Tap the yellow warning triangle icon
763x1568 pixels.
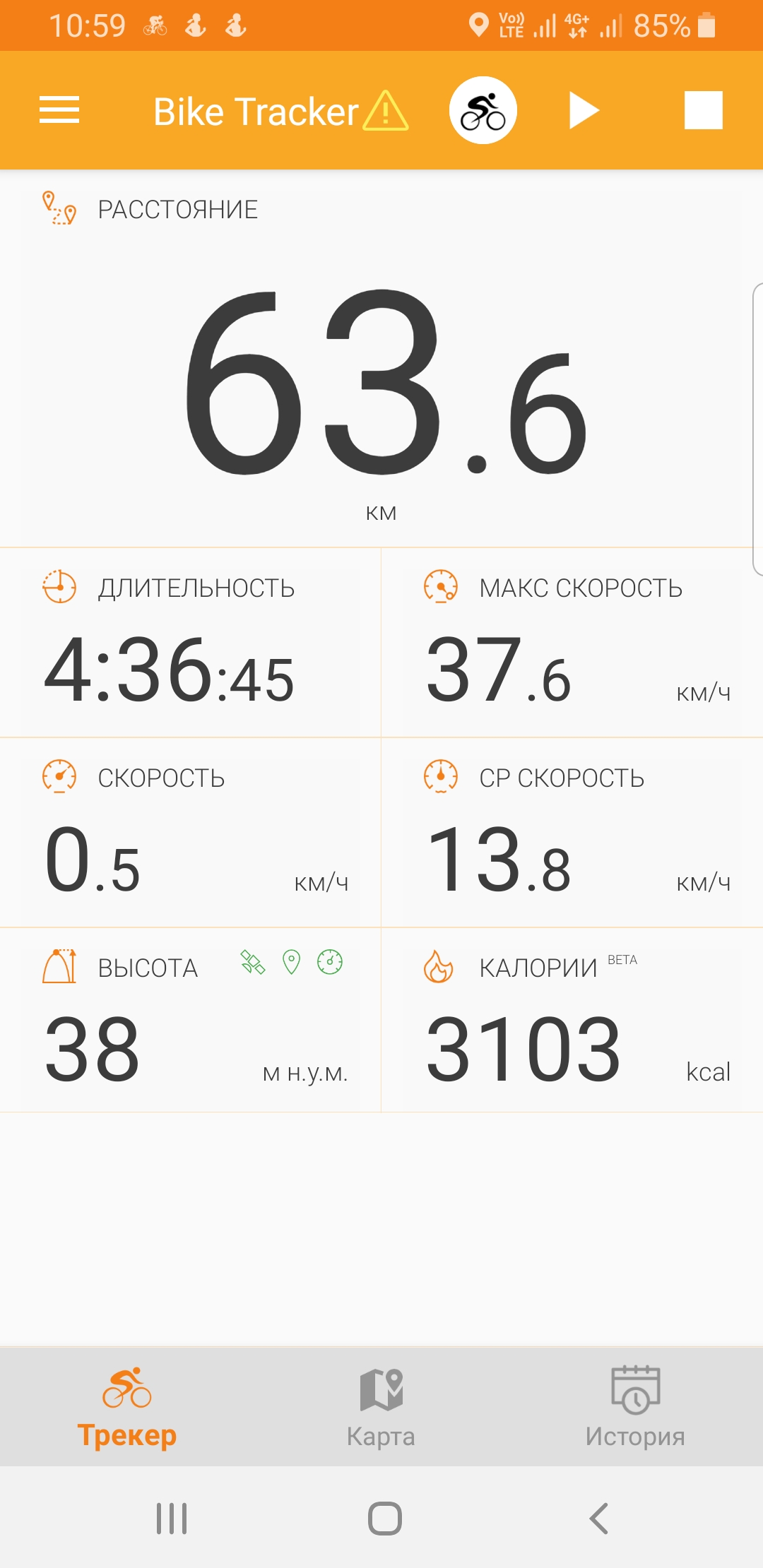click(386, 111)
